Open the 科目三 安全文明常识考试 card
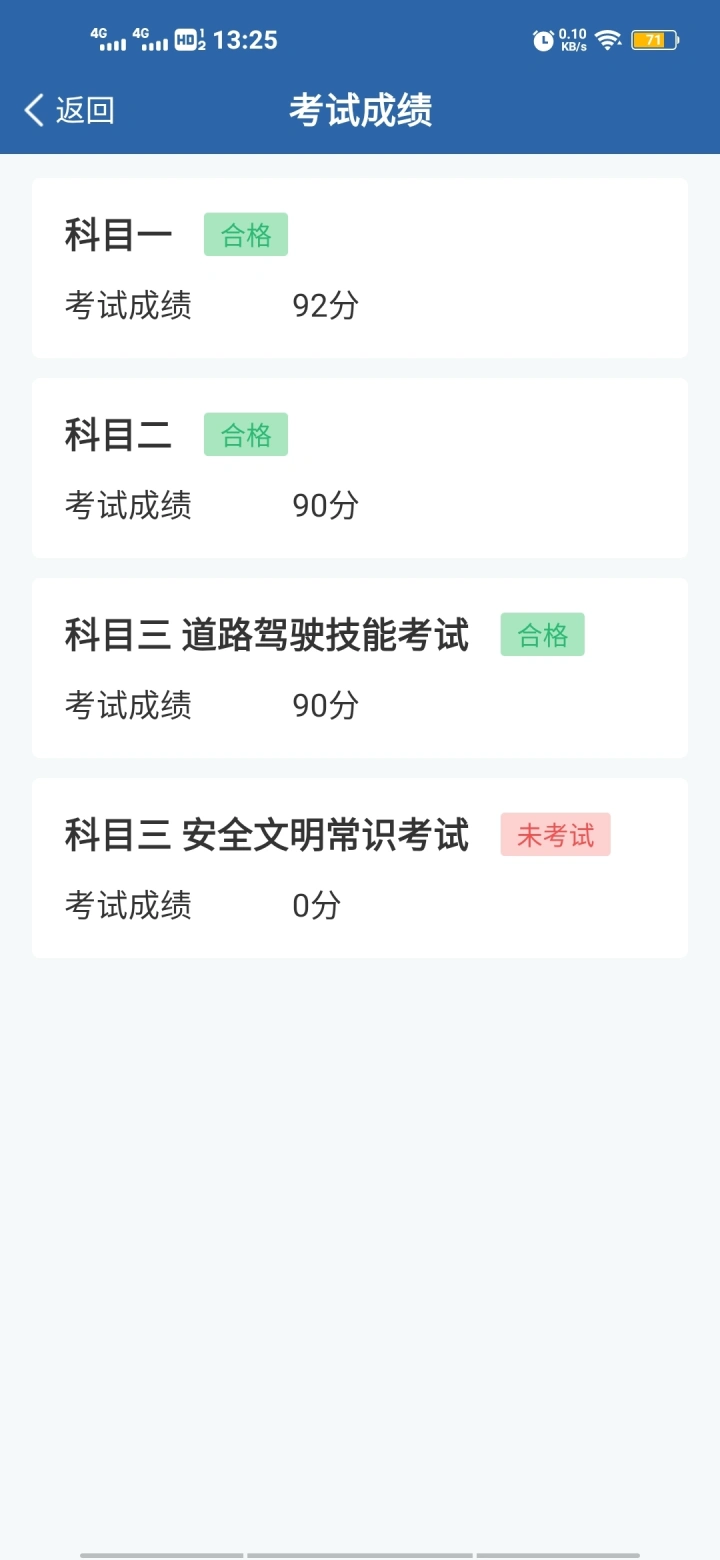Image resolution: width=720 pixels, height=1560 pixels. click(360, 868)
